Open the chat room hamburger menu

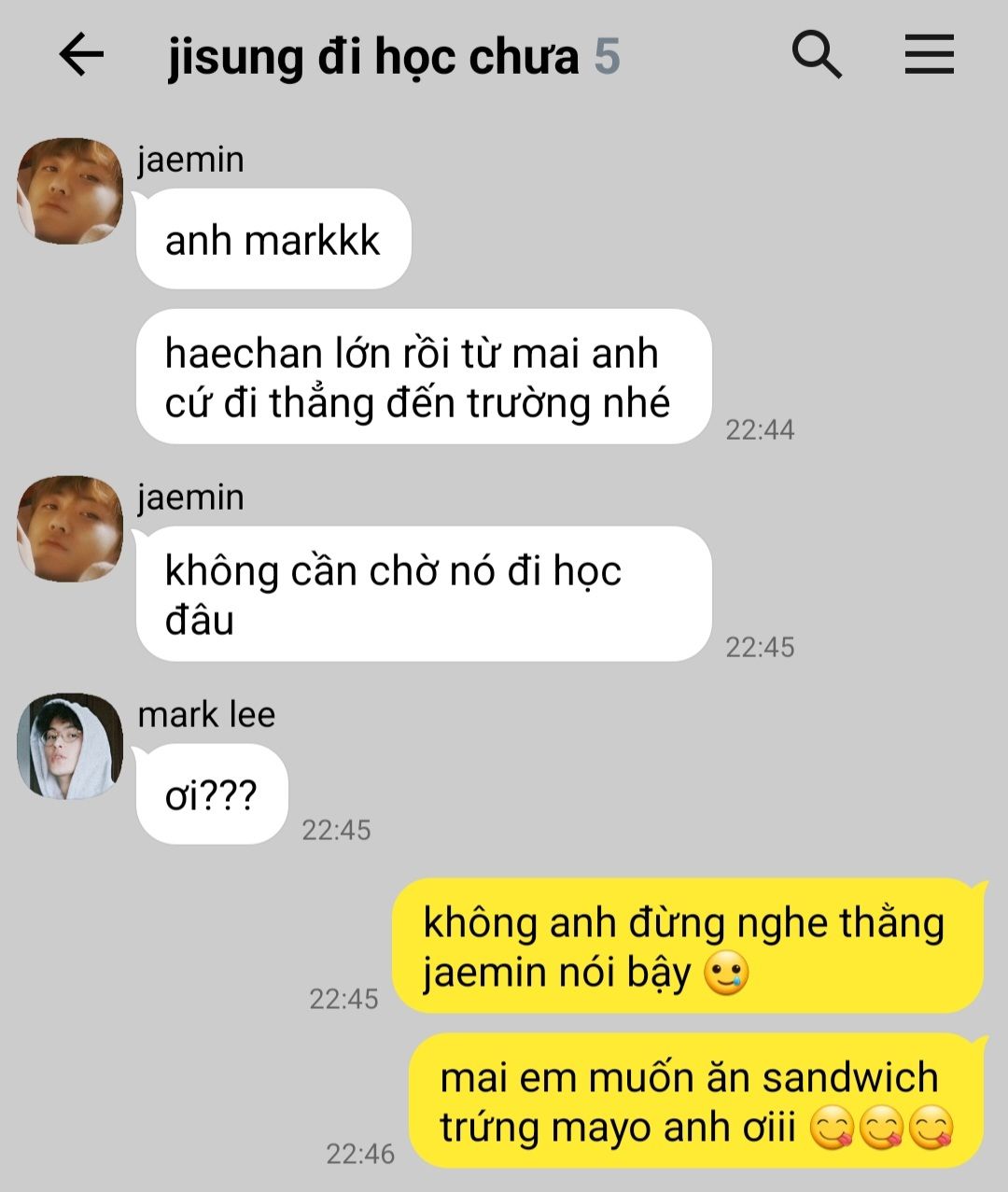[x=929, y=55]
